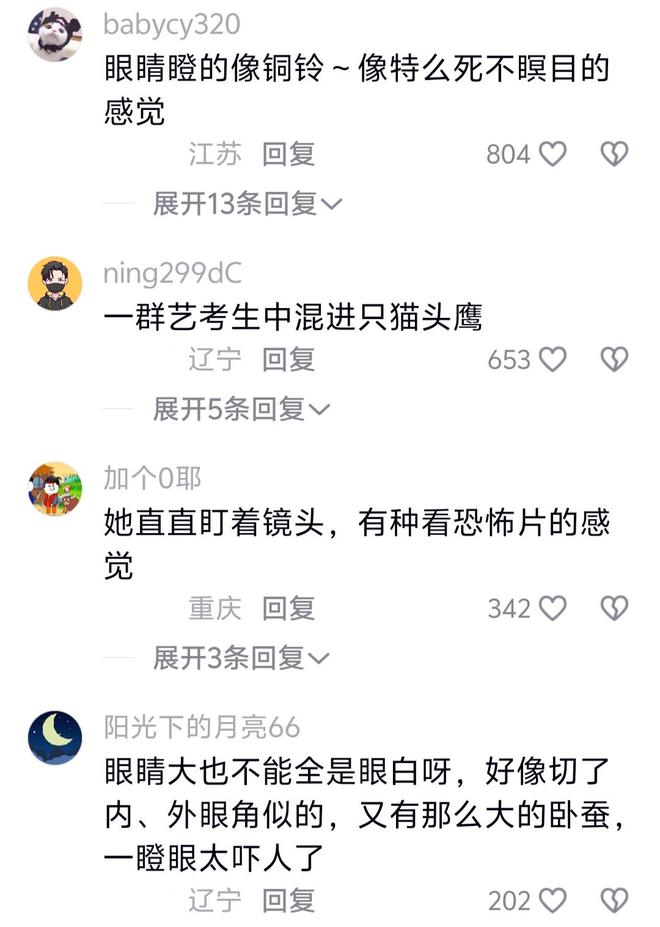Dislike 加个0耶's comment

click(614, 608)
